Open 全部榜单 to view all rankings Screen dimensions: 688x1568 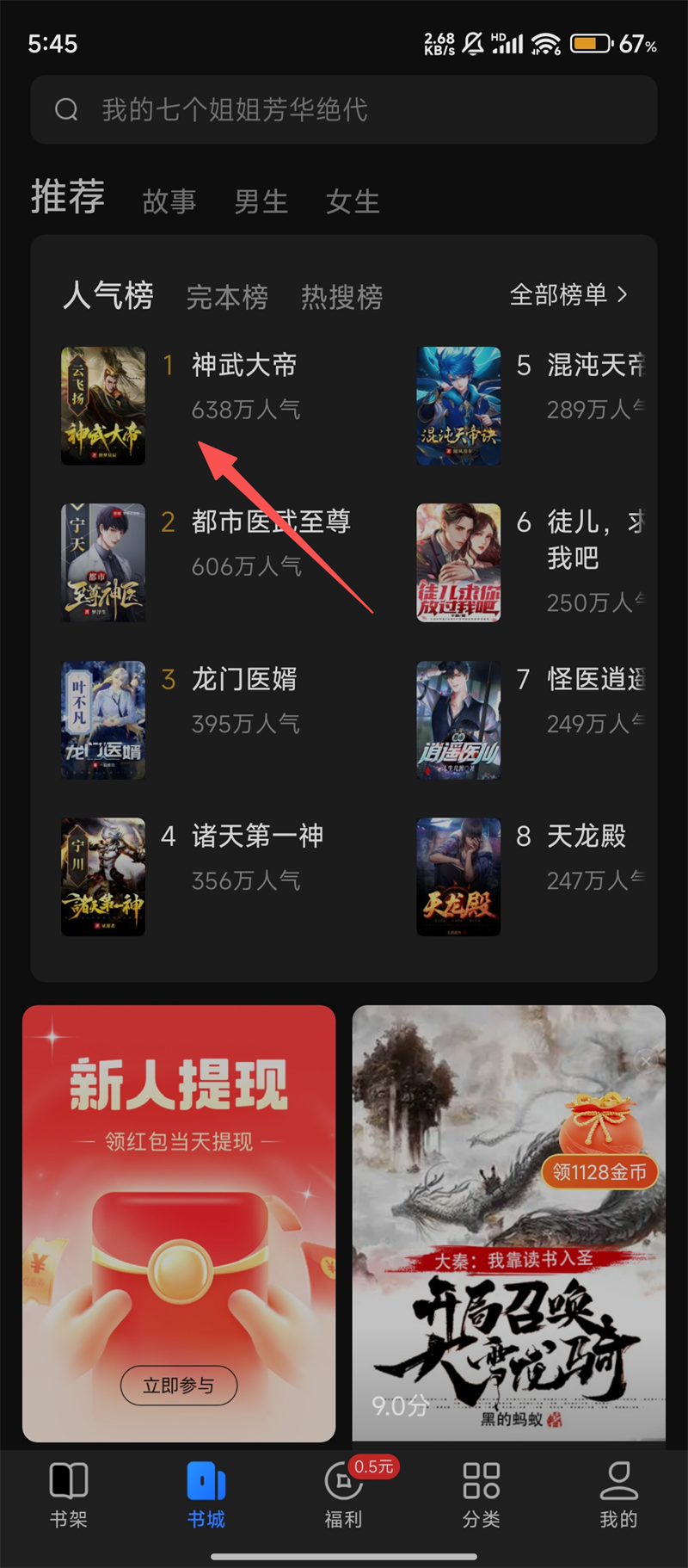coord(568,295)
